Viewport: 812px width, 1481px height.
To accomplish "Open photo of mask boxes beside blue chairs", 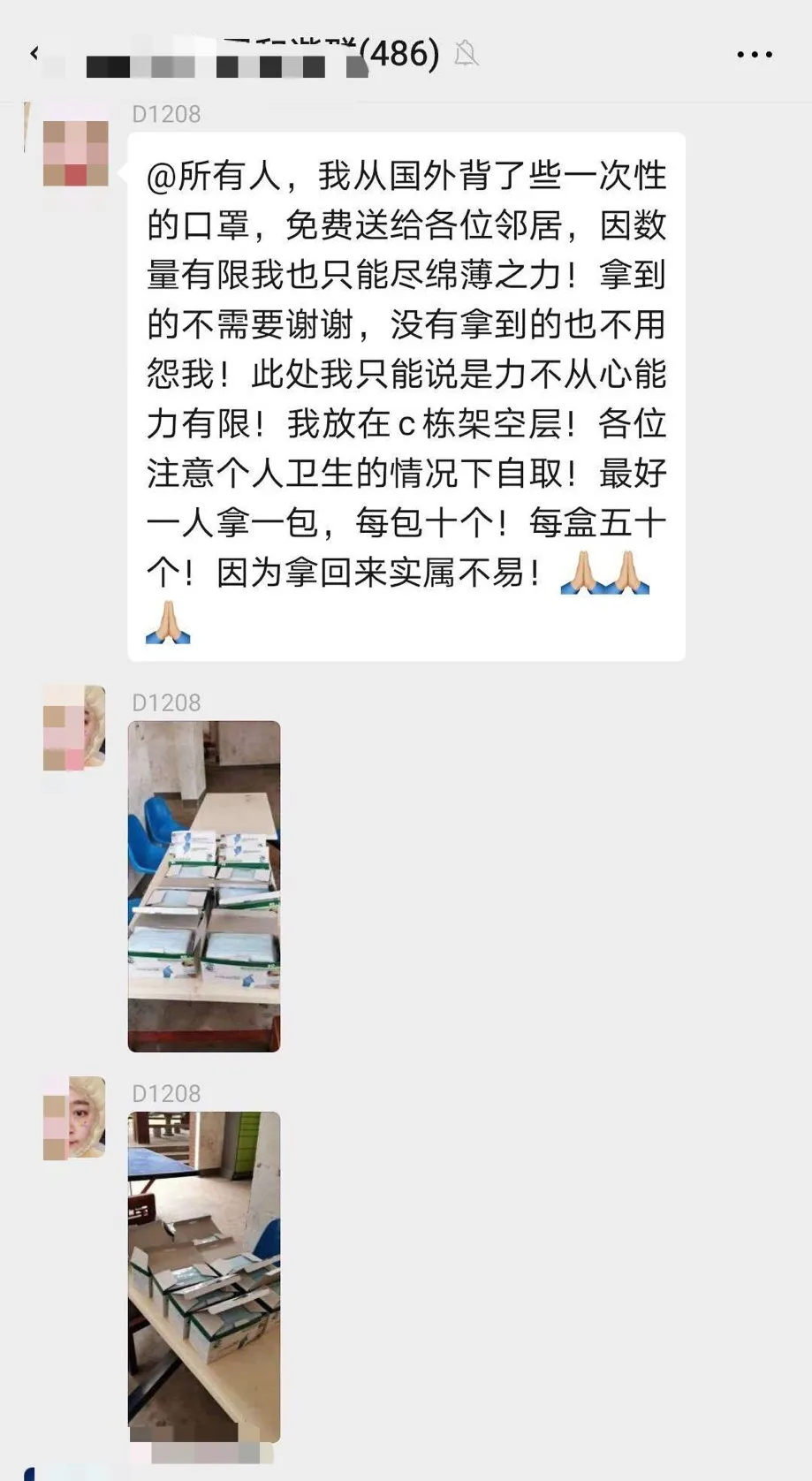I will (x=204, y=885).
